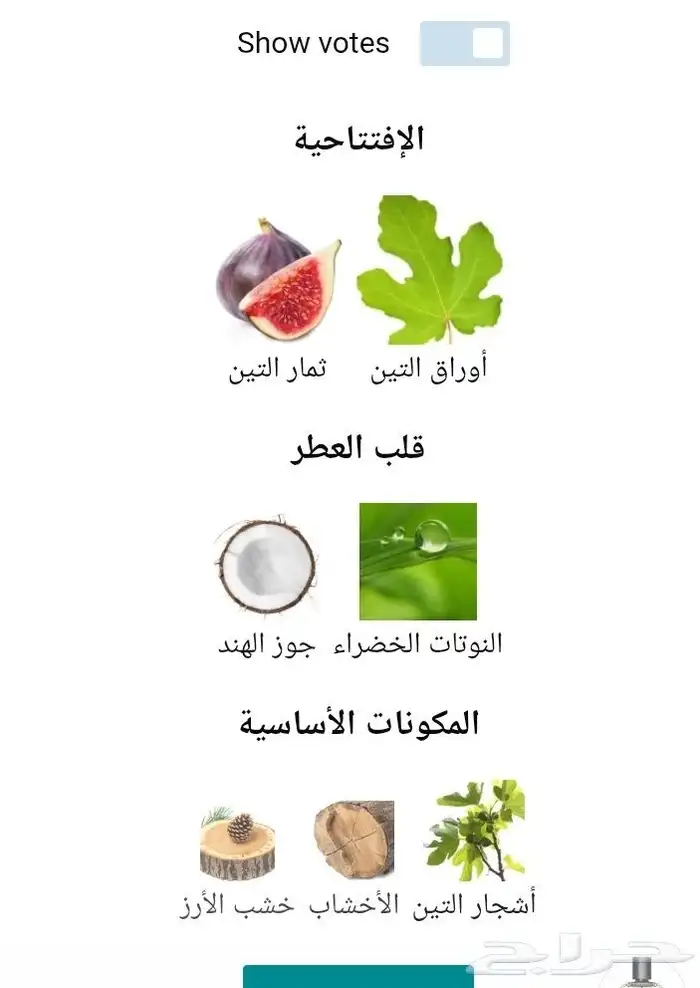Open the الأخشاب note

point(353,838)
